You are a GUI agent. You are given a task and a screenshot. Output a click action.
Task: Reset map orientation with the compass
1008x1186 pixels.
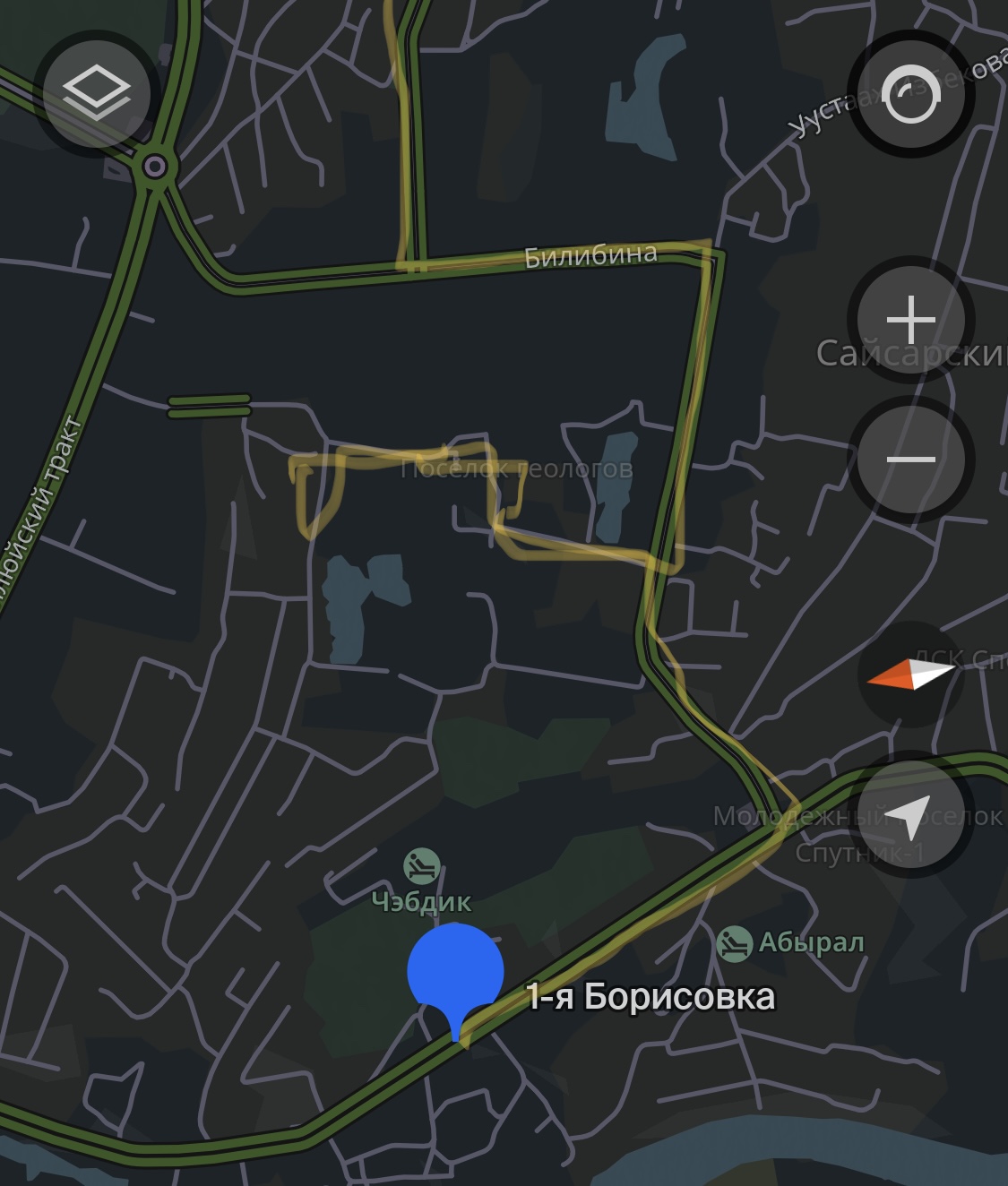pyautogui.click(x=910, y=675)
